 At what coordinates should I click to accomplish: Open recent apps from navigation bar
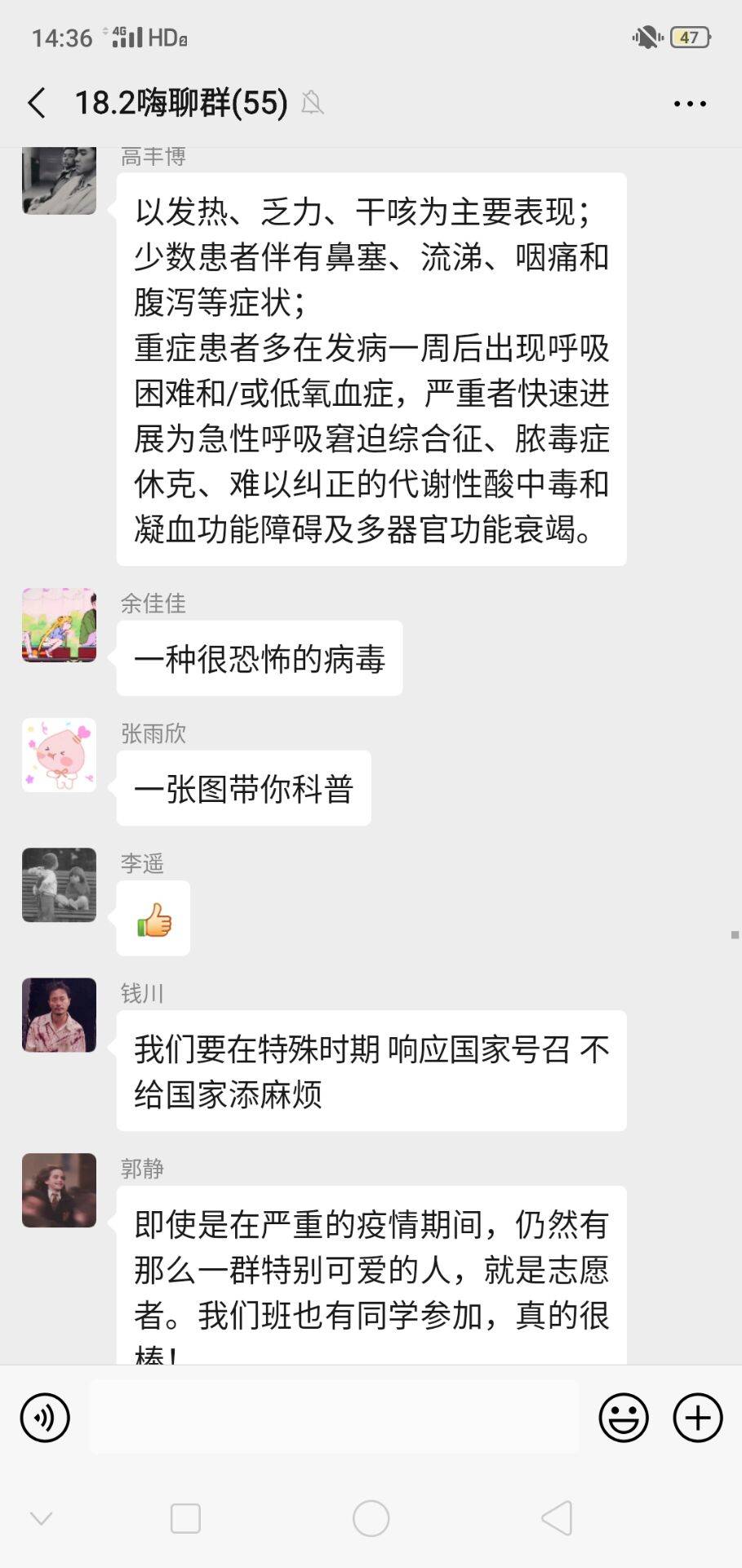(x=185, y=1519)
